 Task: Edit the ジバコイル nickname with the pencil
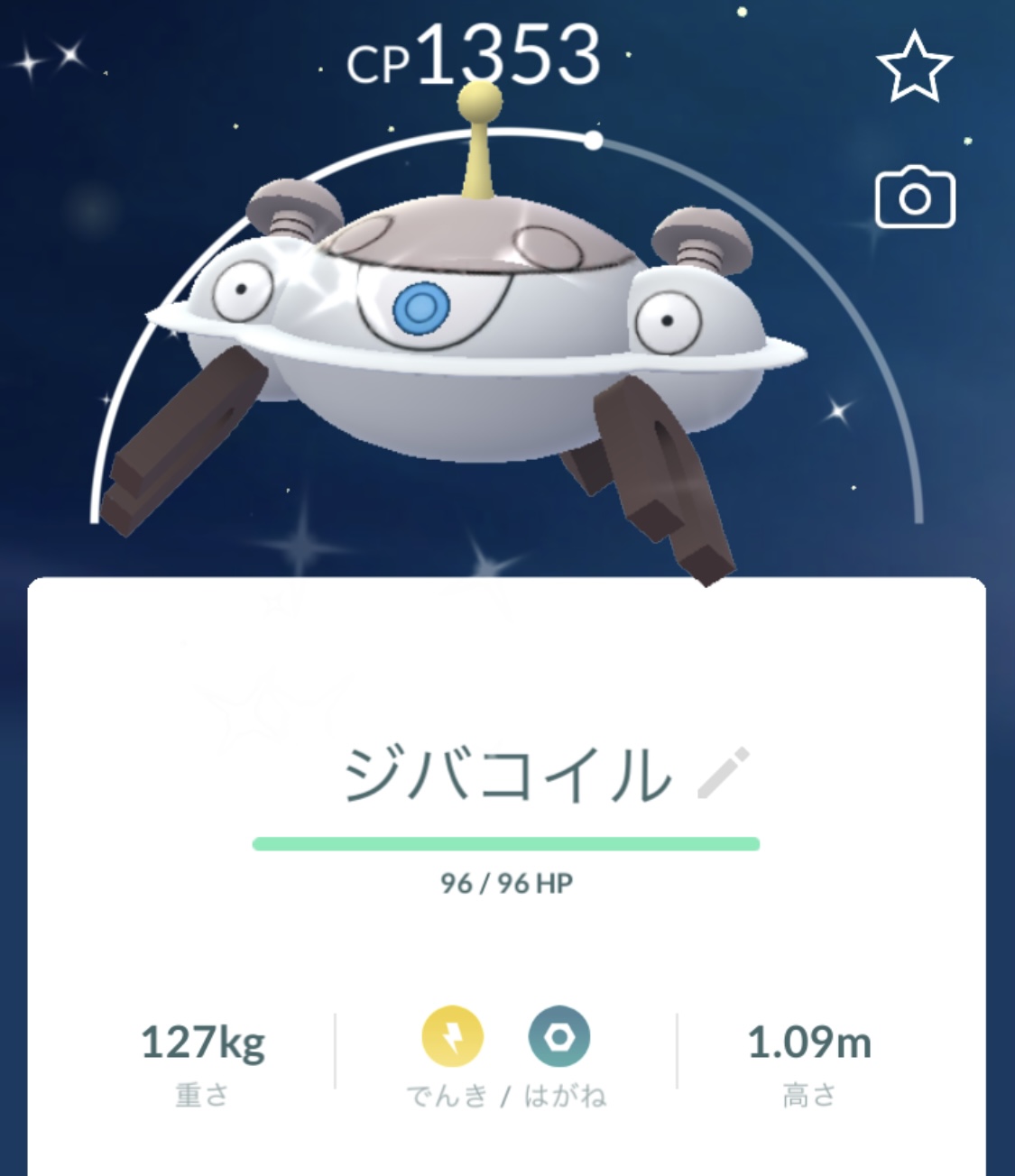pyautogui.click(x=724, y=773)
